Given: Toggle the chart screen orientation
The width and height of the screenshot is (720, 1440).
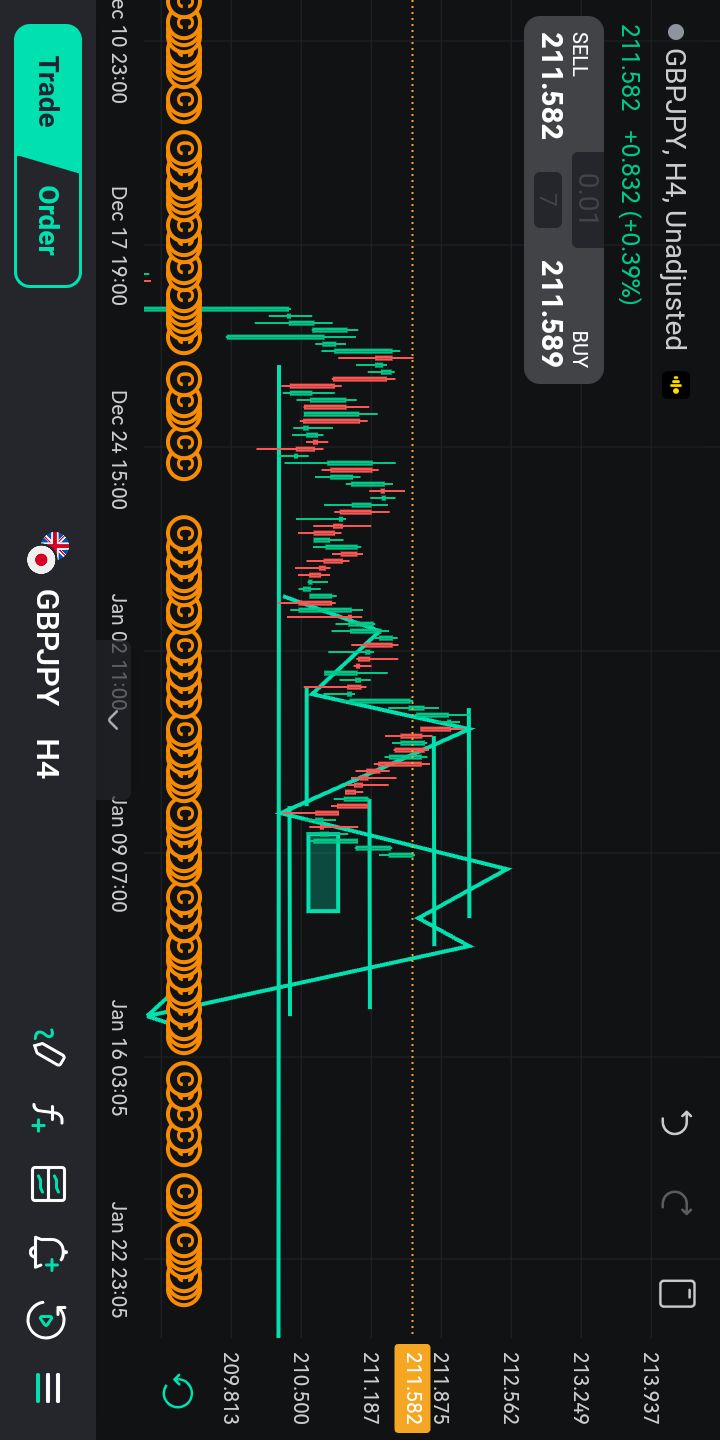Looking at the screenshot, I should pos(677,1293).
